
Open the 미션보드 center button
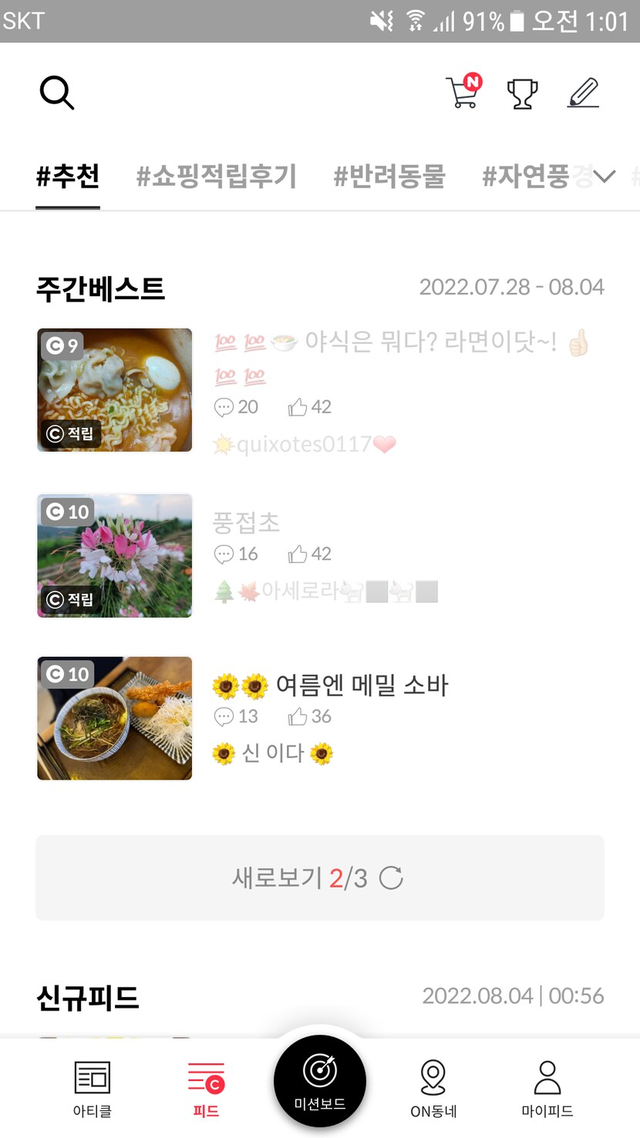tap(320, 1080)
